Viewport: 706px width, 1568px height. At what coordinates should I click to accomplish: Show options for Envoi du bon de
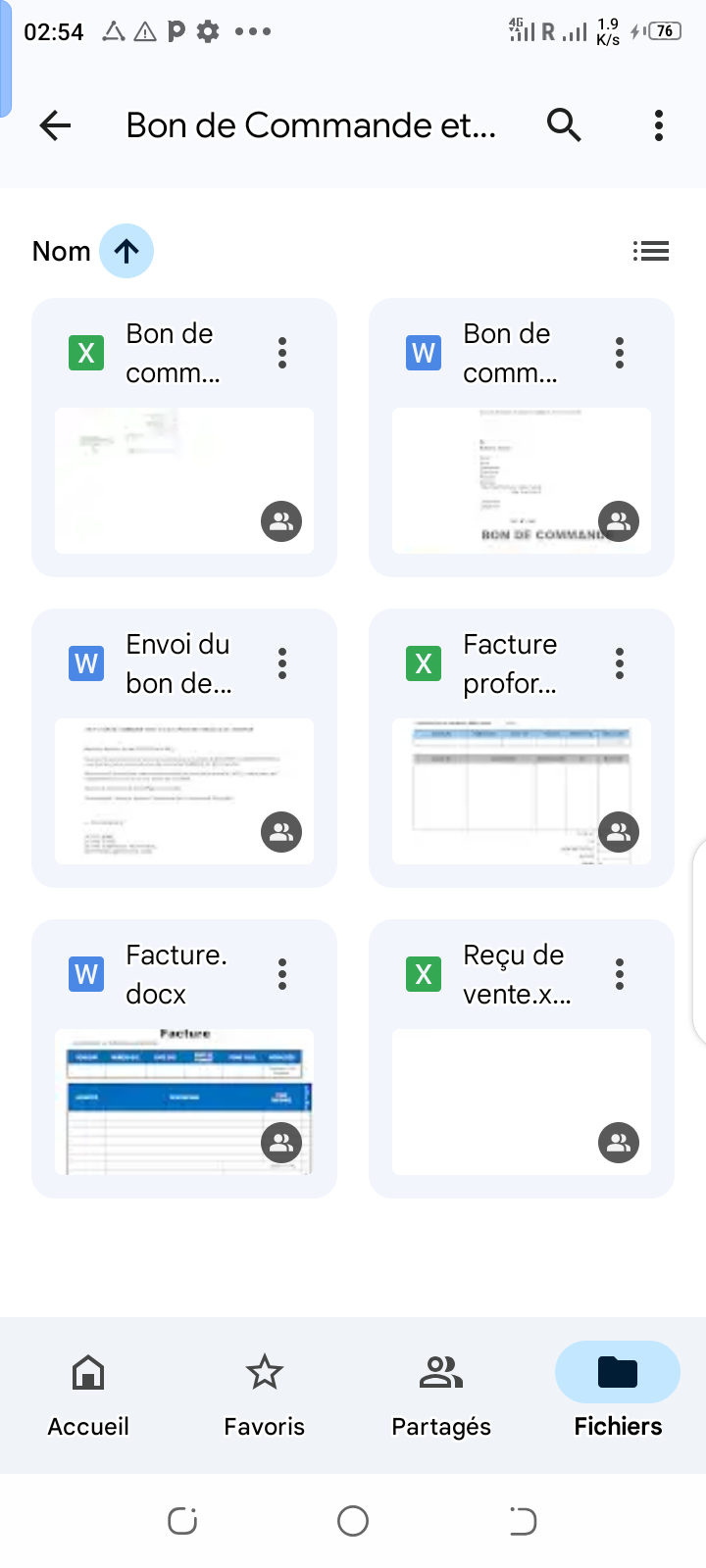[282, 663]
